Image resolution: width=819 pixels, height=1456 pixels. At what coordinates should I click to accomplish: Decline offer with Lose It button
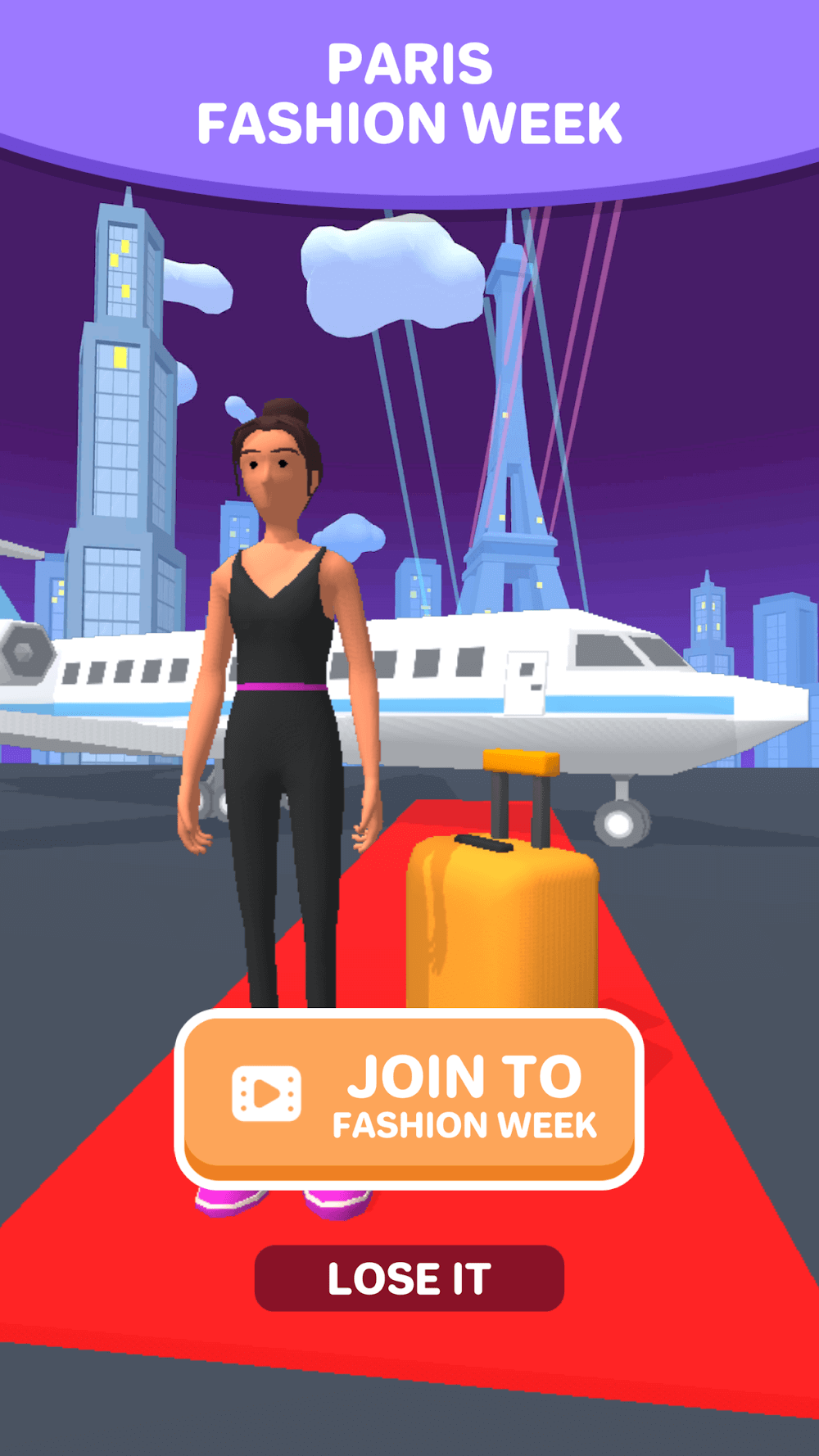[409, 1278]
